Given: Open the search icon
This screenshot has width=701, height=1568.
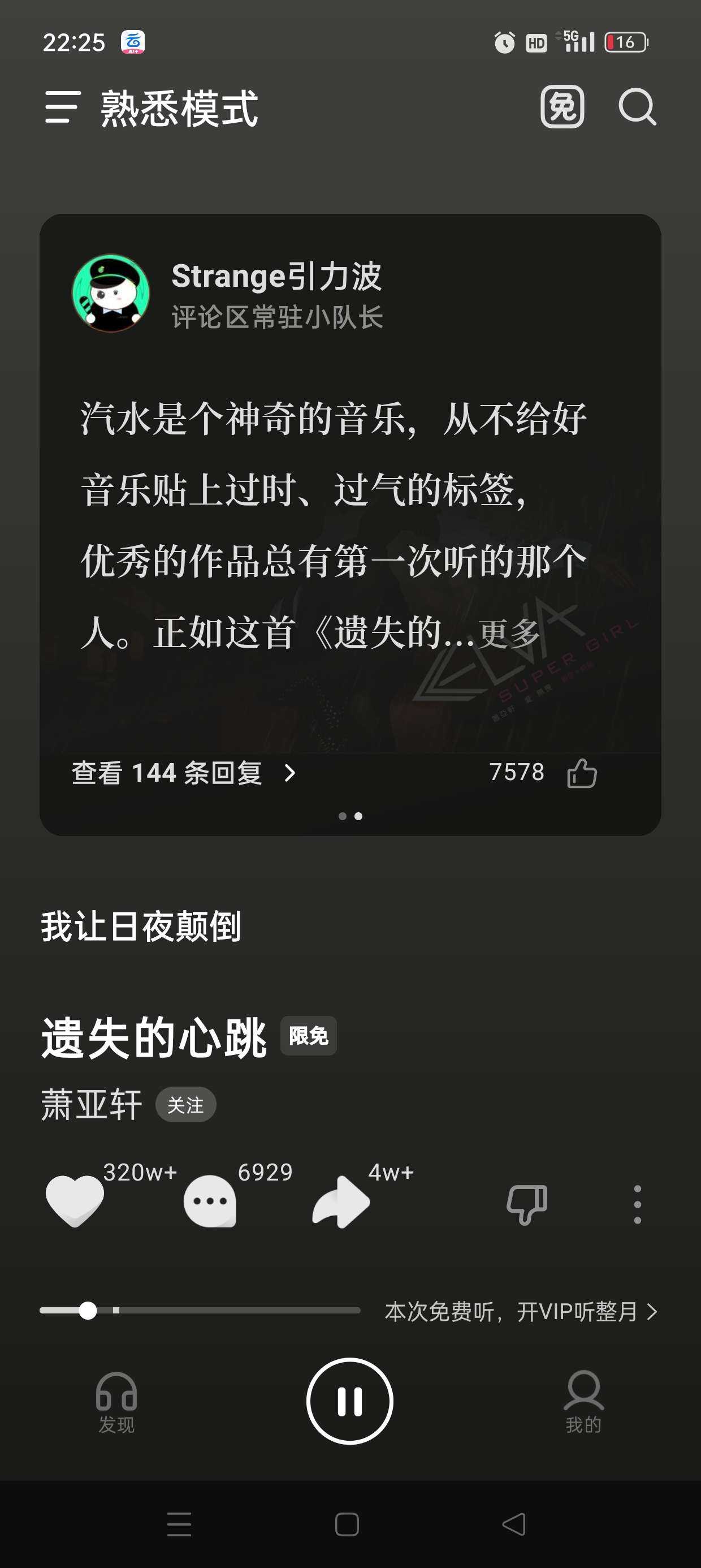Looking at the screenshot, I should coord(637,107).
